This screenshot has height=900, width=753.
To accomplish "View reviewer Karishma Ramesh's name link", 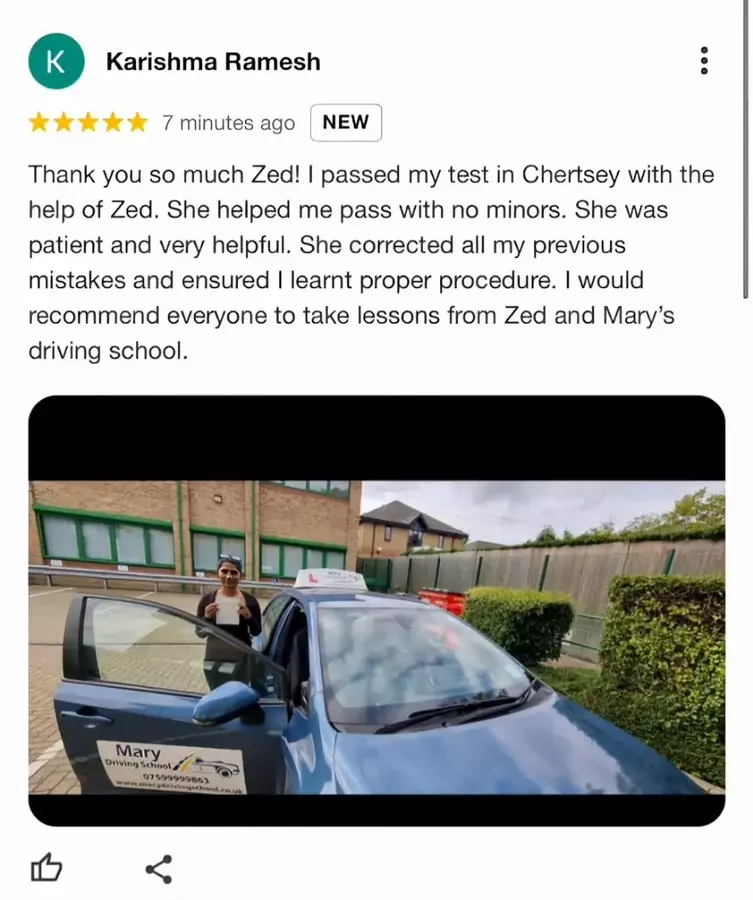I will coord(213,62).
